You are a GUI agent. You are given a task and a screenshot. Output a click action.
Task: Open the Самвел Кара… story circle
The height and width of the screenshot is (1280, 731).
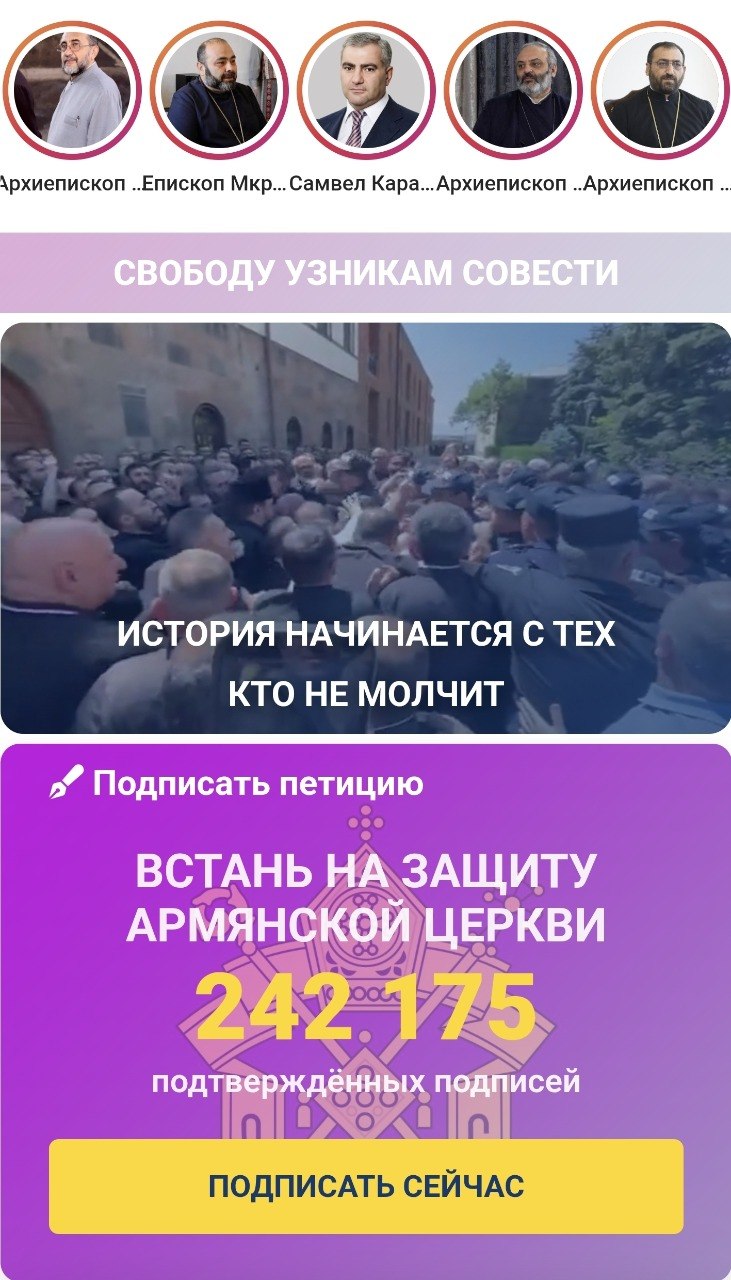click(x=365, y=92)
